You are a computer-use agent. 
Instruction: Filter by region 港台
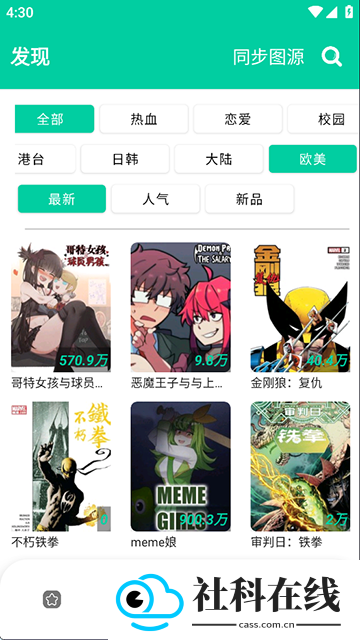[45, 159]
